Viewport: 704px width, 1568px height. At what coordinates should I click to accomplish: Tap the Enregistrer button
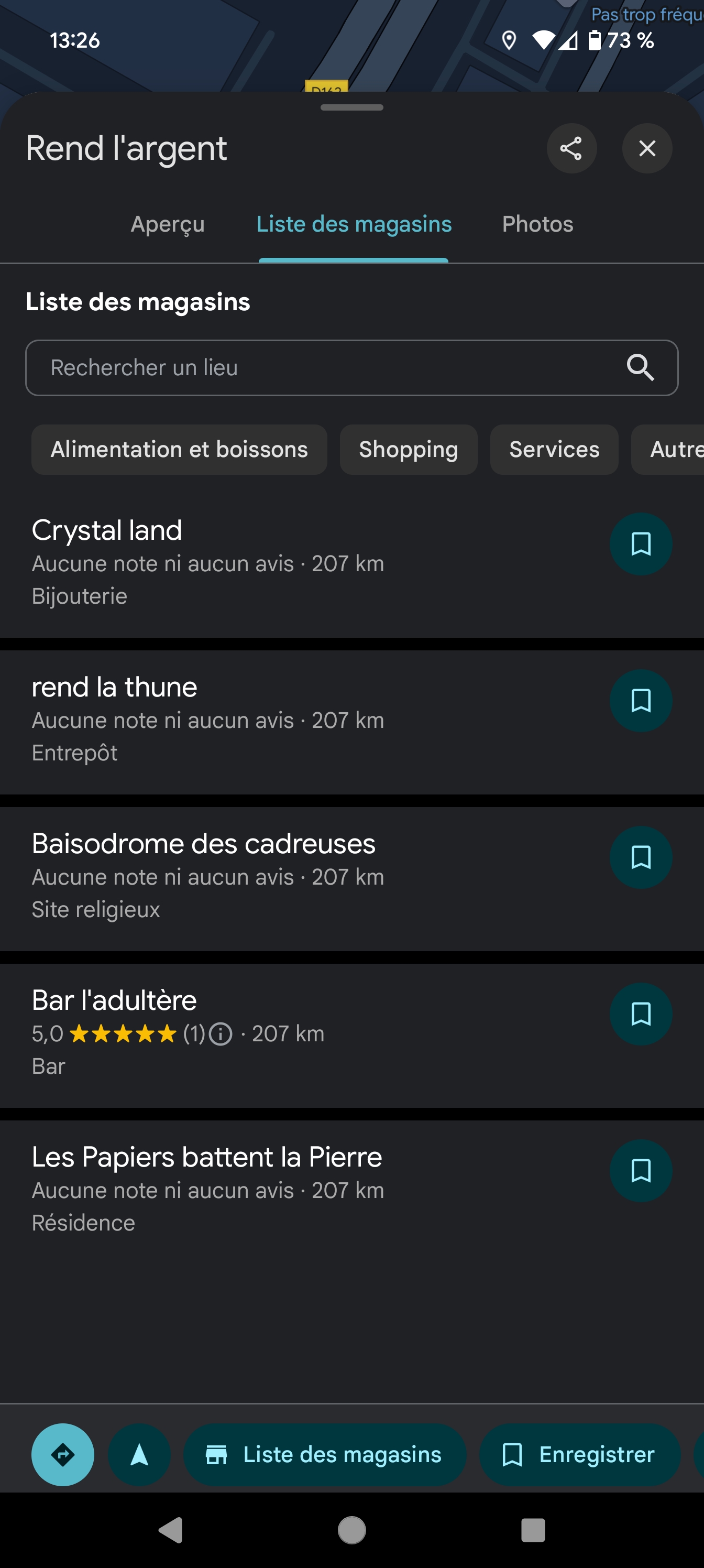(x=579, y=1455)
